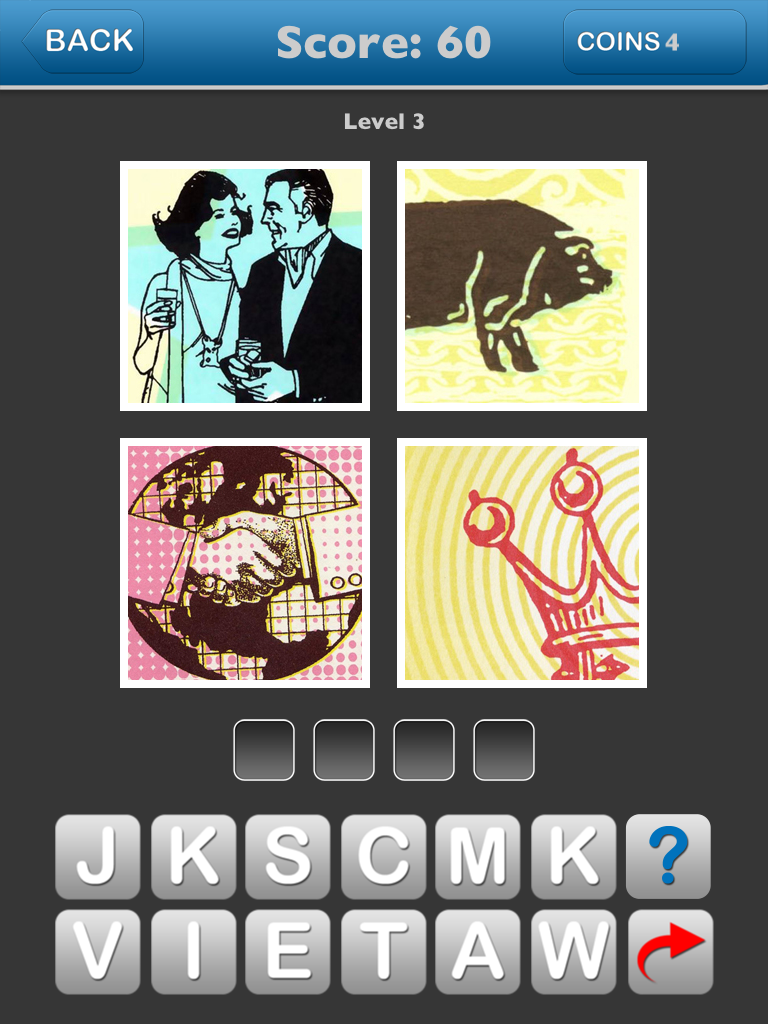Image resolution: width=768 pixels, height=1024 pixels.
Task: Enlarge the pig picture
Action: pyautogui.click(x=522, y=286)
